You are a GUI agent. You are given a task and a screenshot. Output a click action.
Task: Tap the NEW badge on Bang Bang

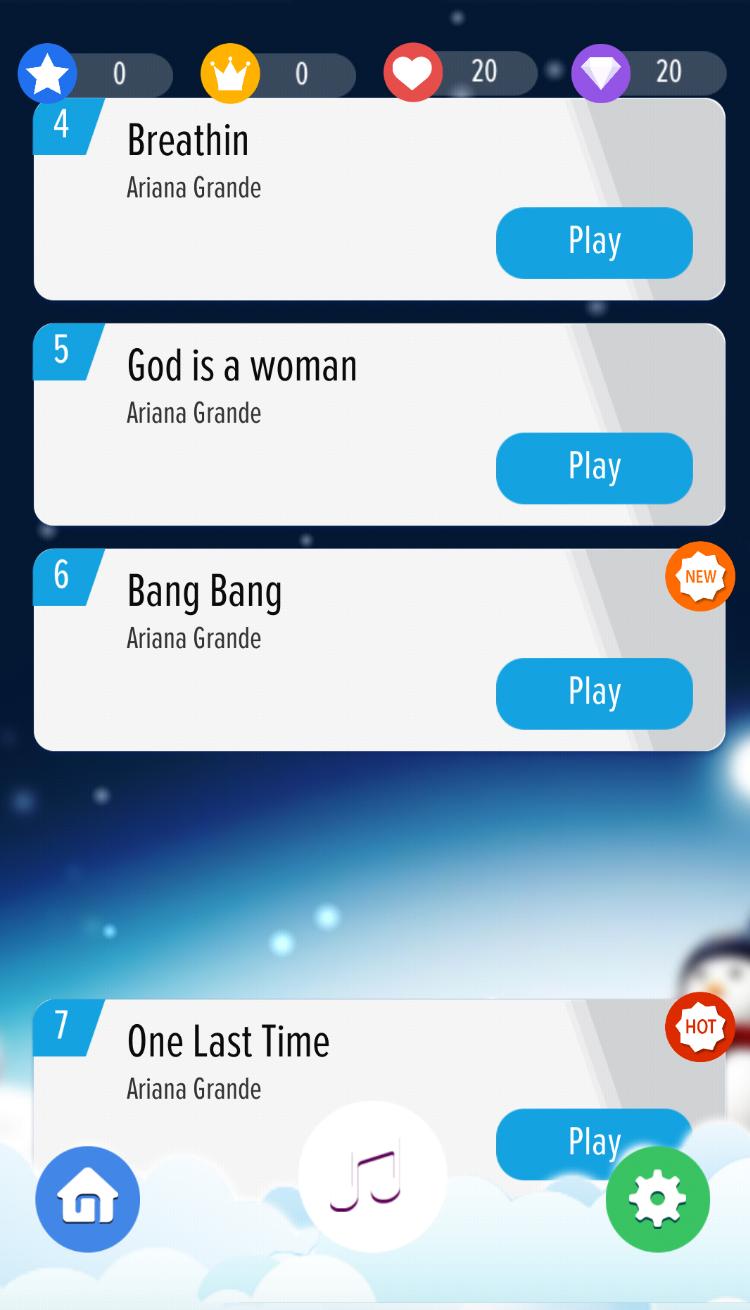tap(700, 577)
